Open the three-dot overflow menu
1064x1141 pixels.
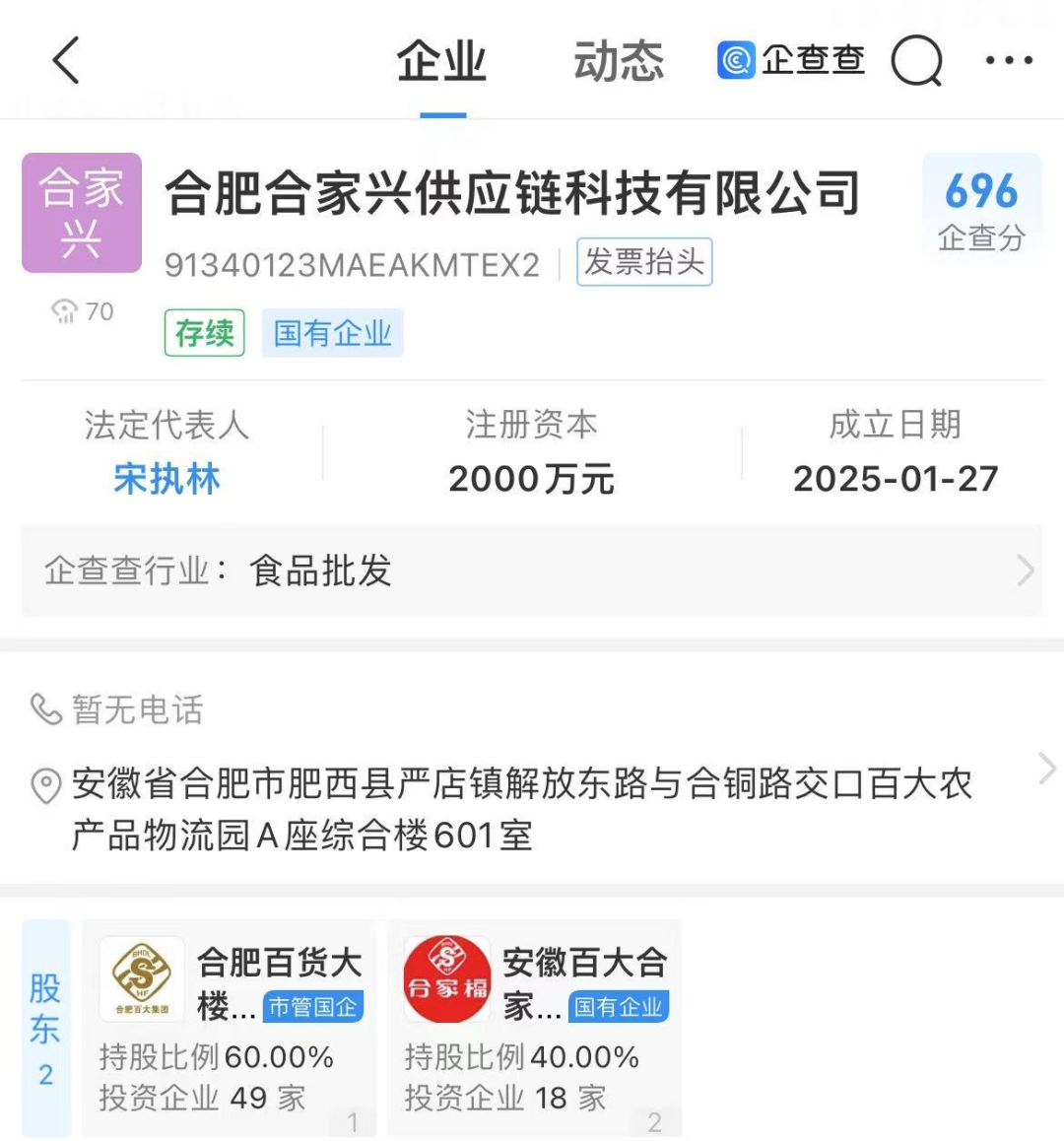coord(1009,61)
